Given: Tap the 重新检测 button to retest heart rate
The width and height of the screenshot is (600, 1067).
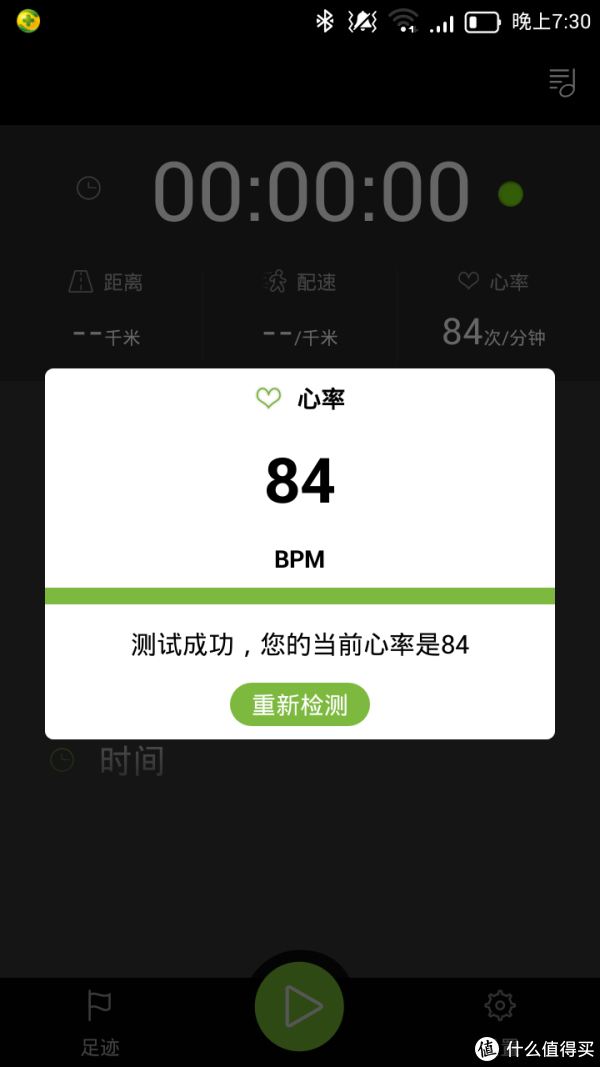Looking at the screenshot, I should [x=299, y=704].
